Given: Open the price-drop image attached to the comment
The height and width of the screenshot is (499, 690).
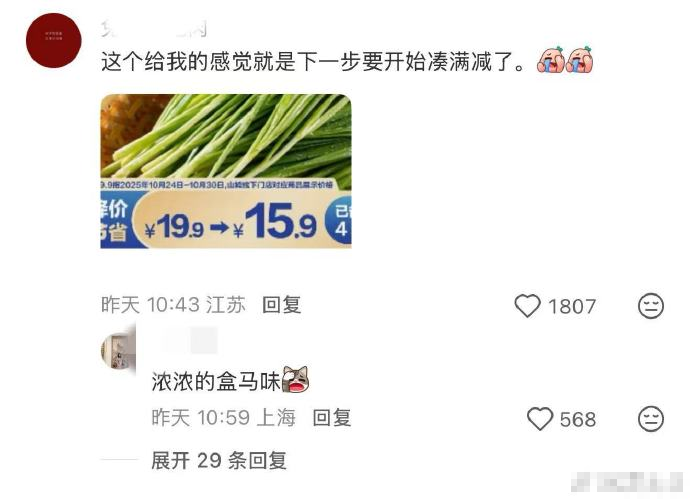Looking at the screenshot, I should coord(225,171).
